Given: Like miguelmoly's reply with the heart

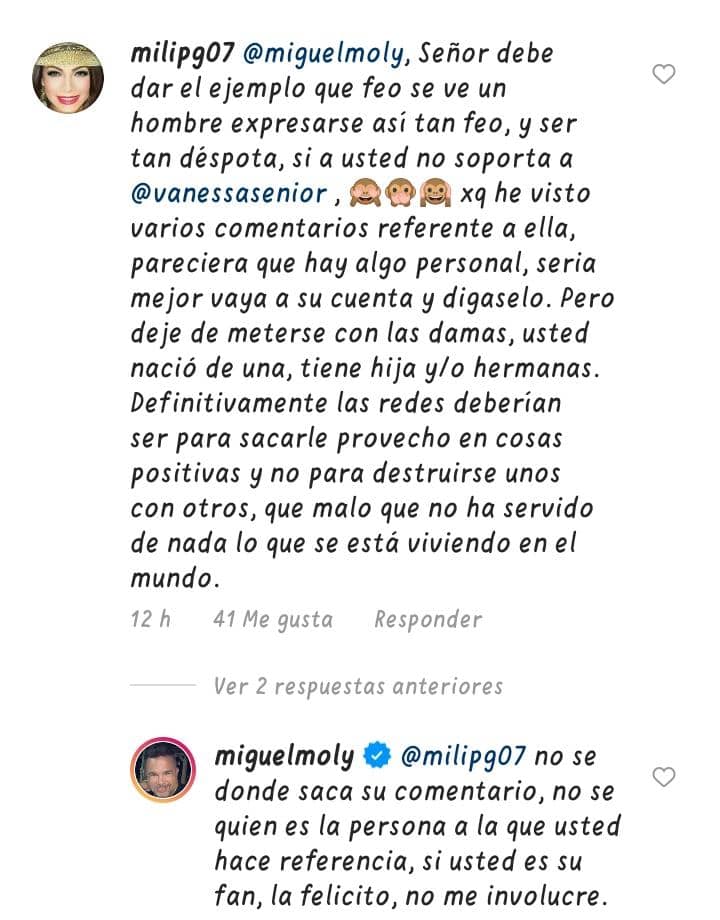Looking at the screenshot, I should 663,777.
